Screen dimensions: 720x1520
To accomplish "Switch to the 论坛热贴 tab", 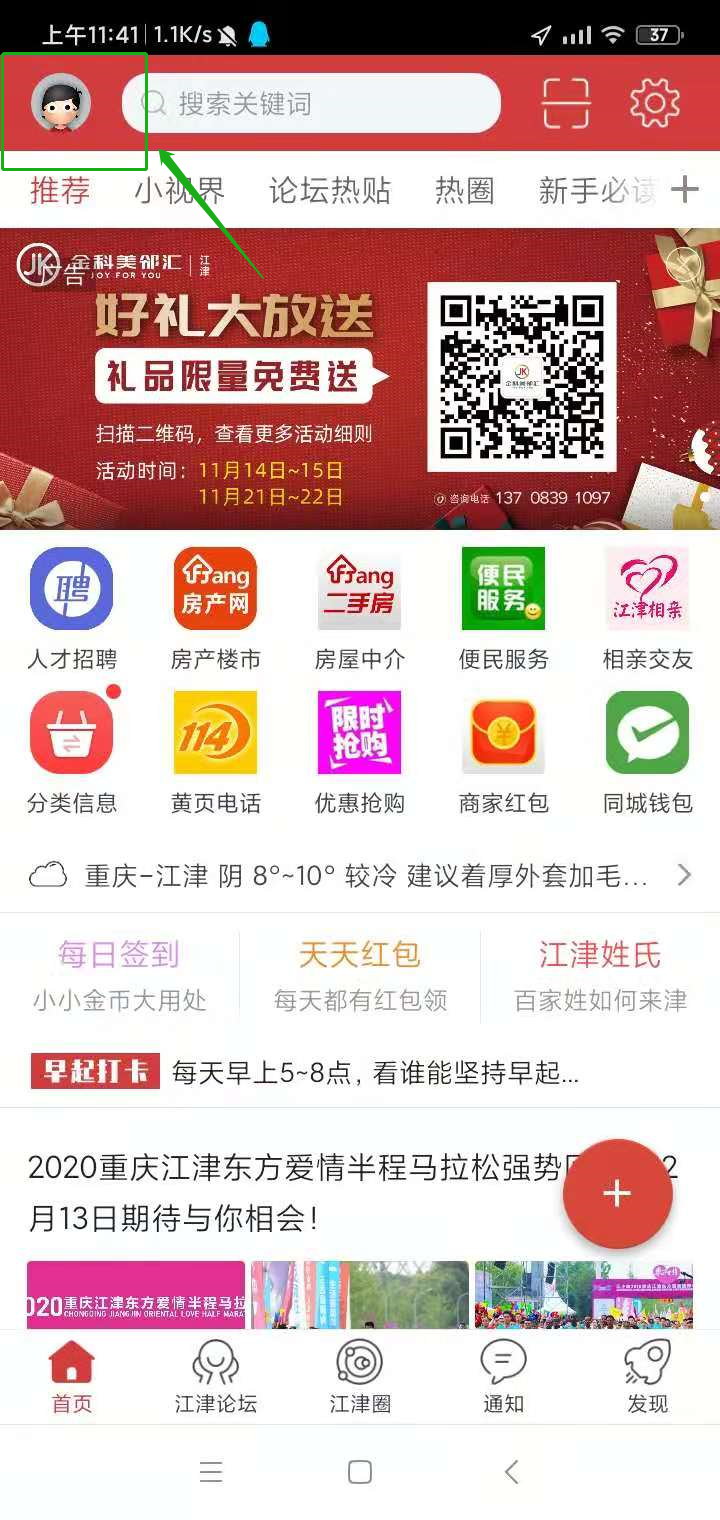I will tap(330, 190).
